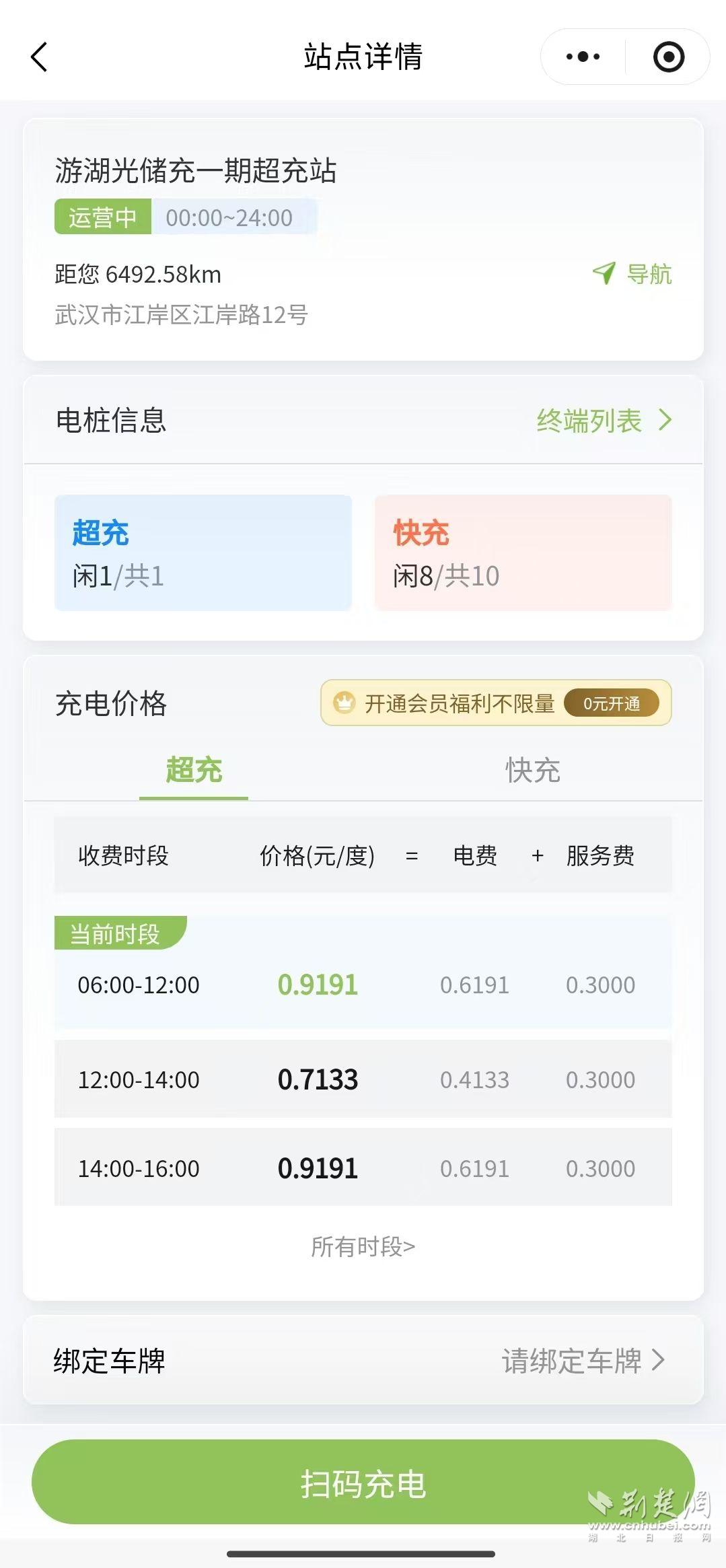This screenshot has width=726, height=1568.
Task: Select the 06:00-12:00 price row
Action: pyautogui.click(x=363, y=985)
